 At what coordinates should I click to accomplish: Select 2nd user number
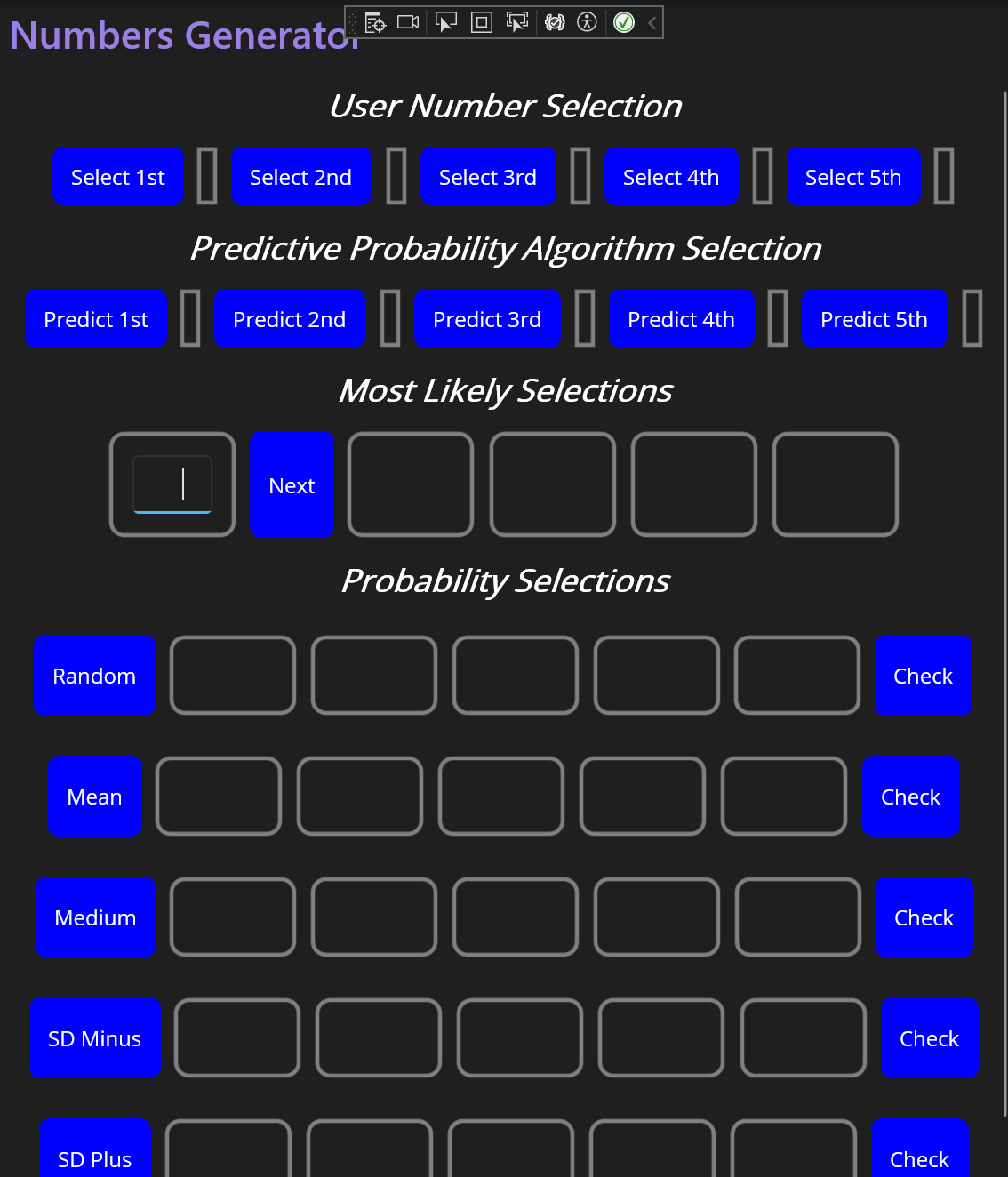pos(301,177)
